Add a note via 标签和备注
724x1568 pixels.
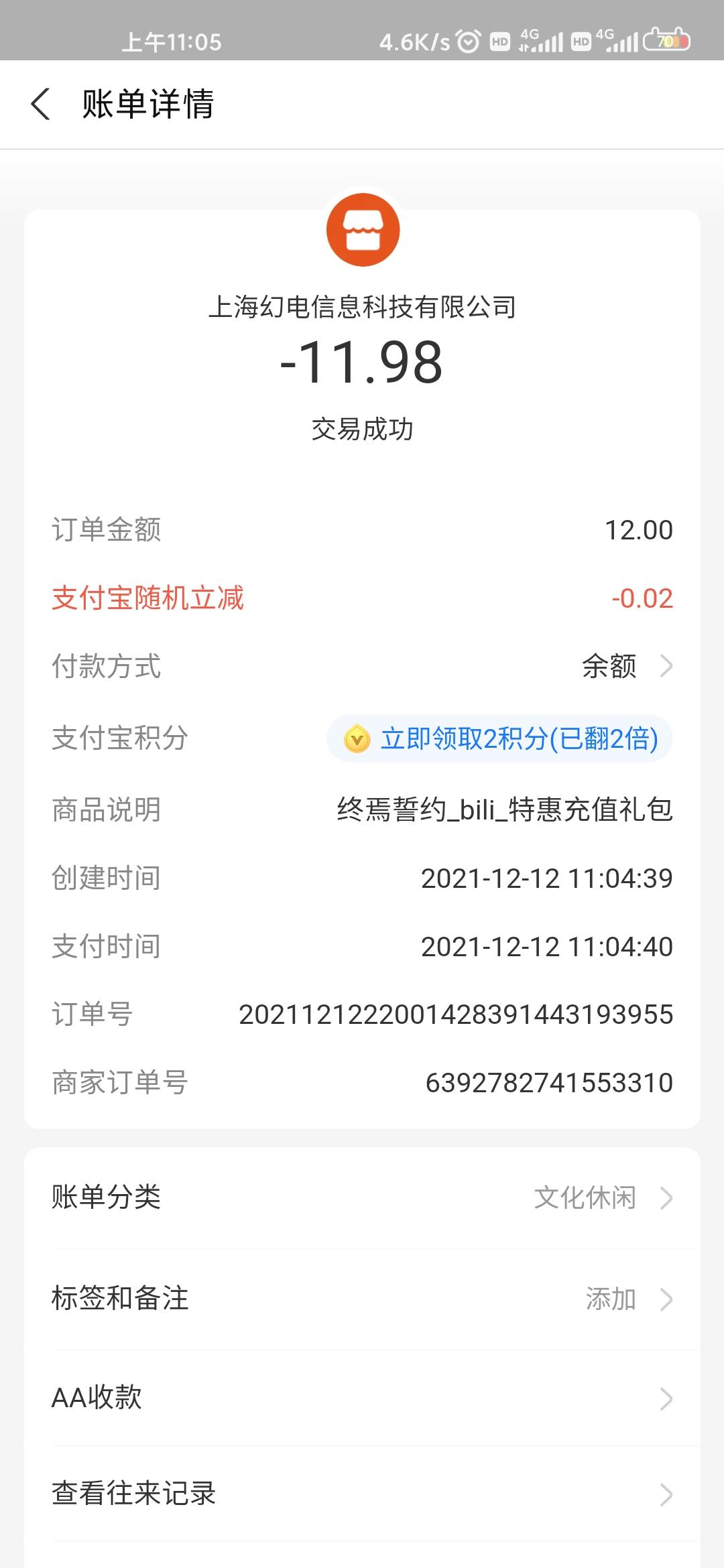coord(362,1299)
